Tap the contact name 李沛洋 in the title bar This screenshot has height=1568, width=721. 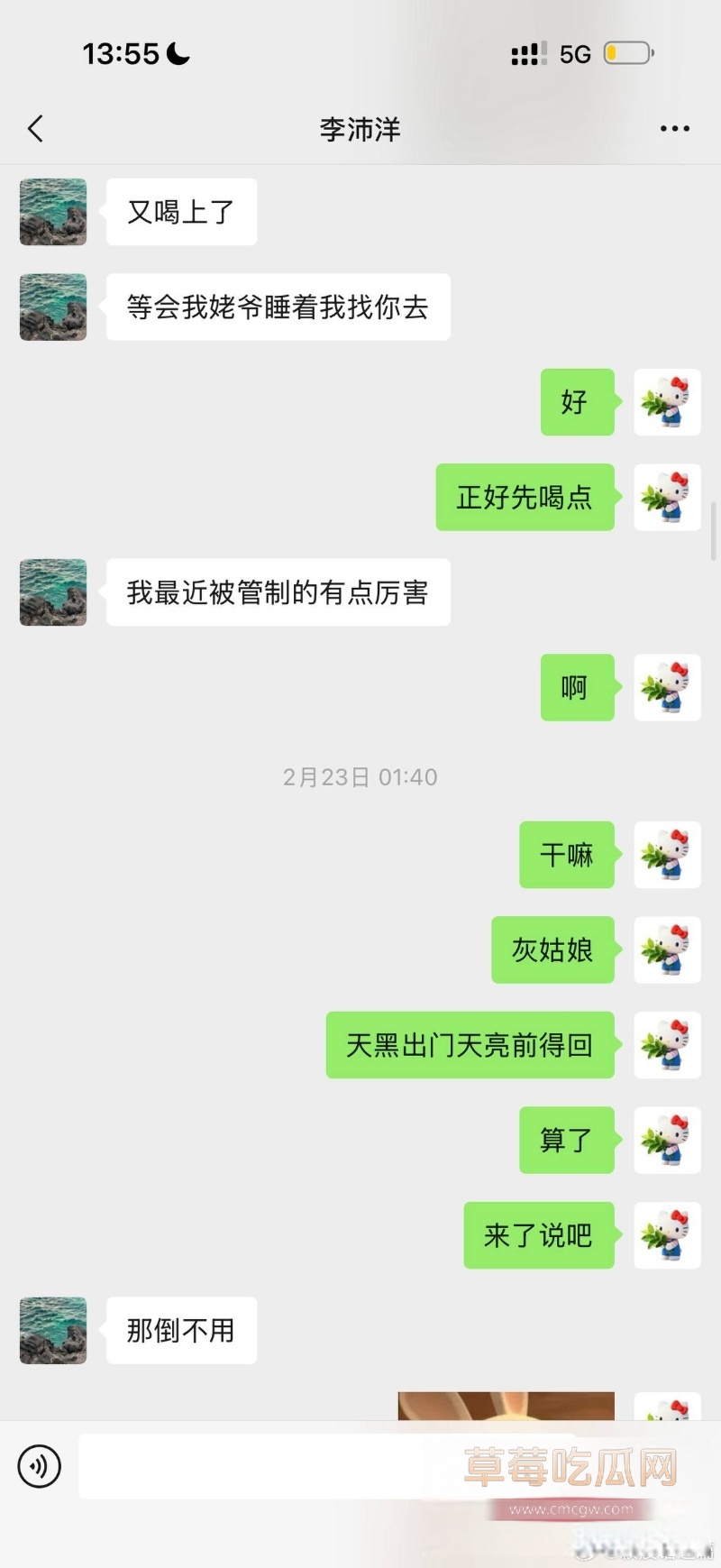click(x=360, y=129)
